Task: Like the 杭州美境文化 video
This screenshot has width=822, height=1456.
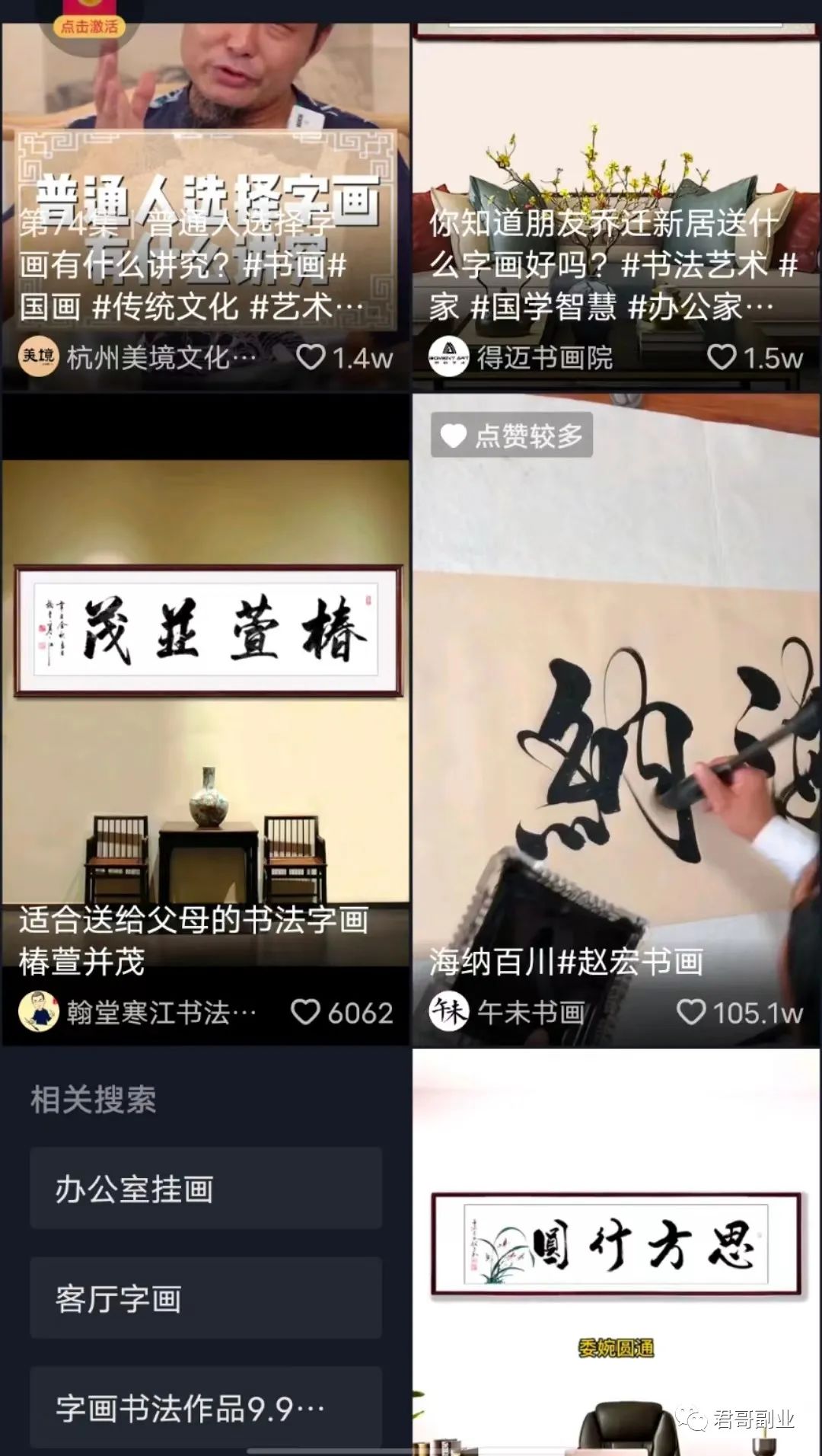Action: 311,357
